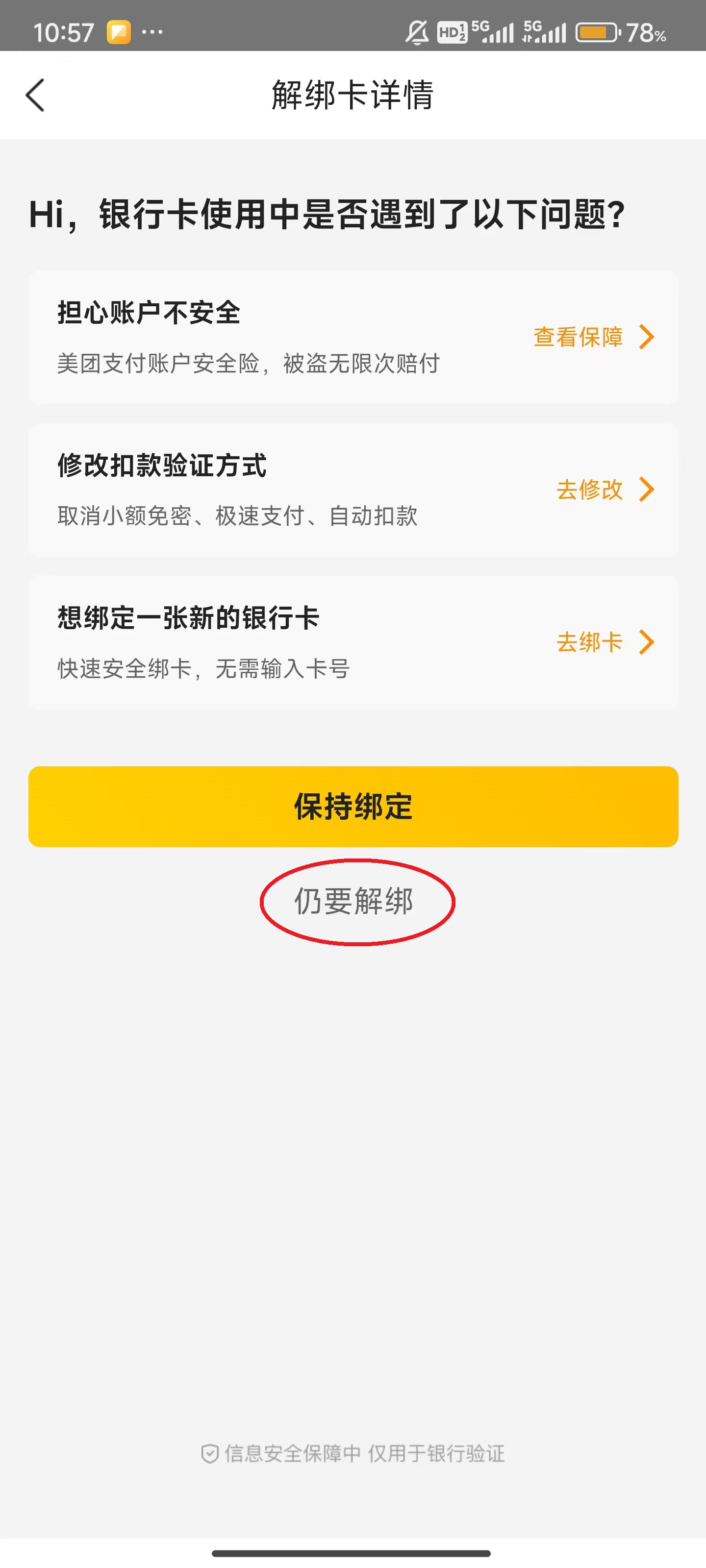Tap the do-not-disturb bell icon in status bar
The image size is (706, 1568).
(417, 32)
